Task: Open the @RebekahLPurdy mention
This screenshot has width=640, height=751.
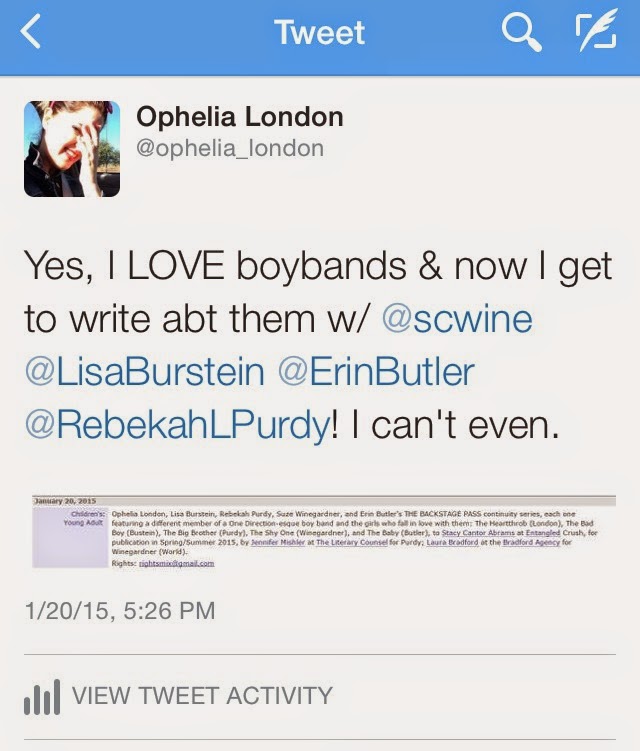Action: point(176,427)
